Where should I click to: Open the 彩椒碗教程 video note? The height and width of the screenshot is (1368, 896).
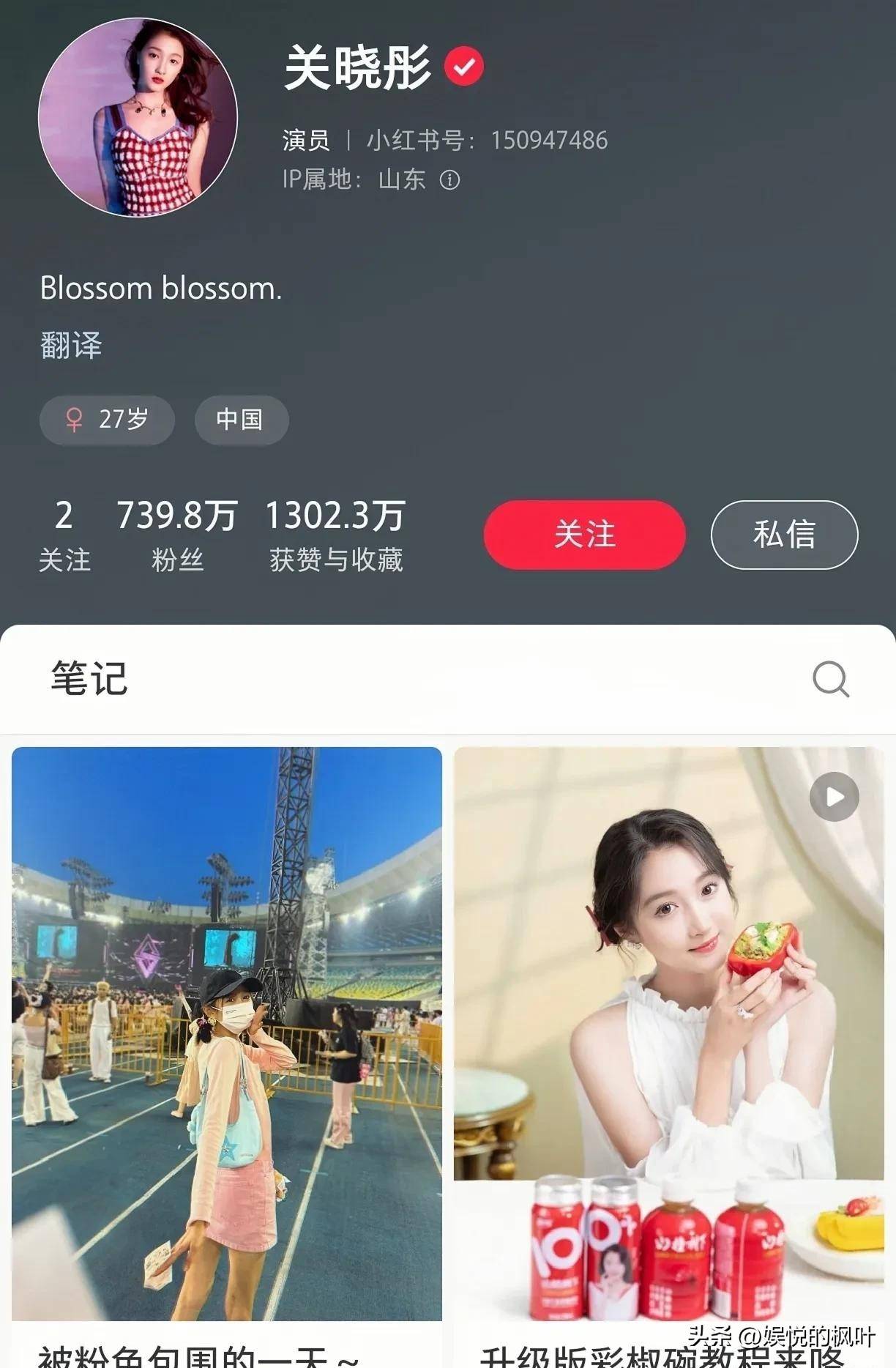click(668, 1033)
